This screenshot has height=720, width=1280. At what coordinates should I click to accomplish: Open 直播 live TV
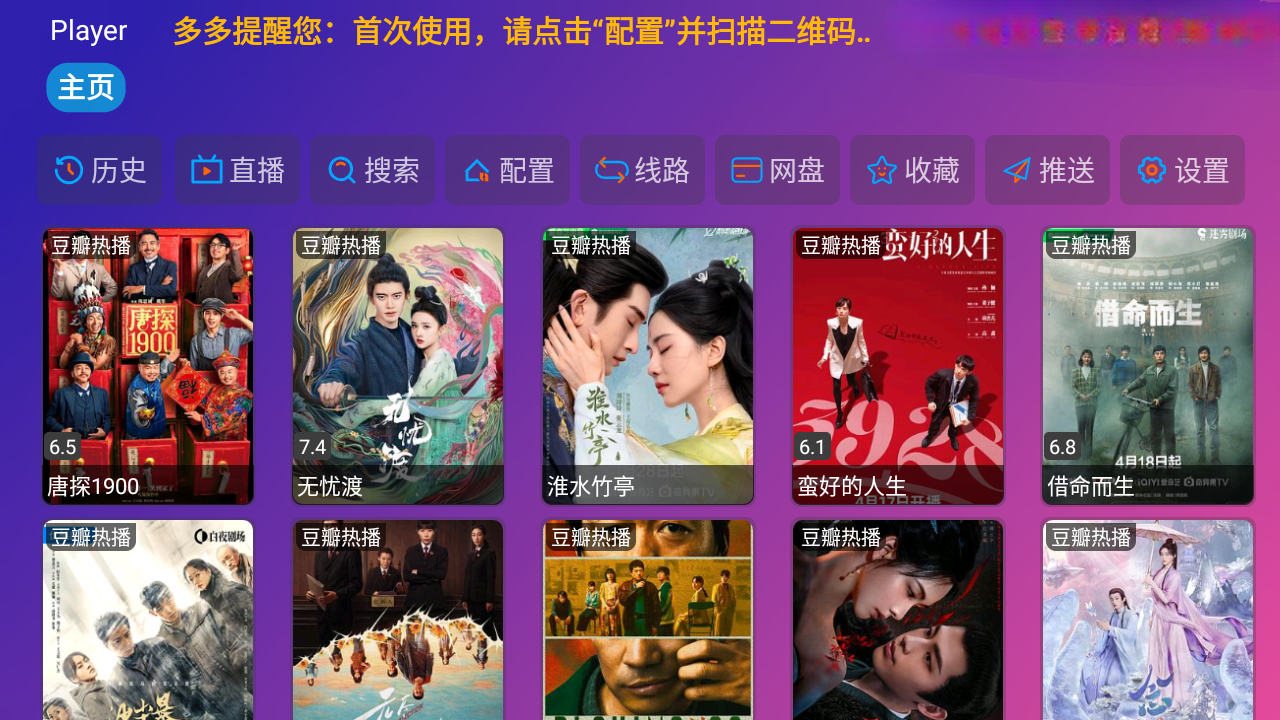tap(238, 171)
